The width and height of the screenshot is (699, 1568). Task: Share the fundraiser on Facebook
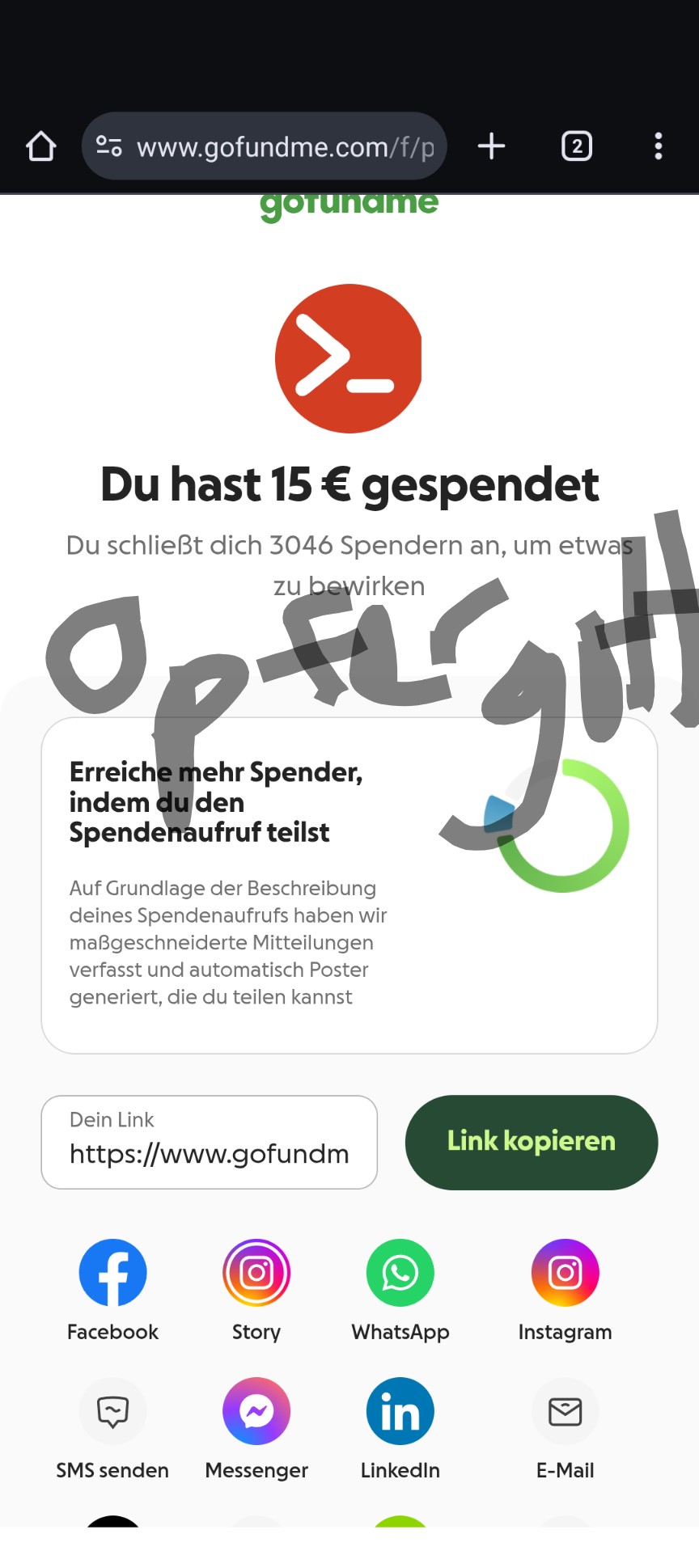[x=112, y=1273]
